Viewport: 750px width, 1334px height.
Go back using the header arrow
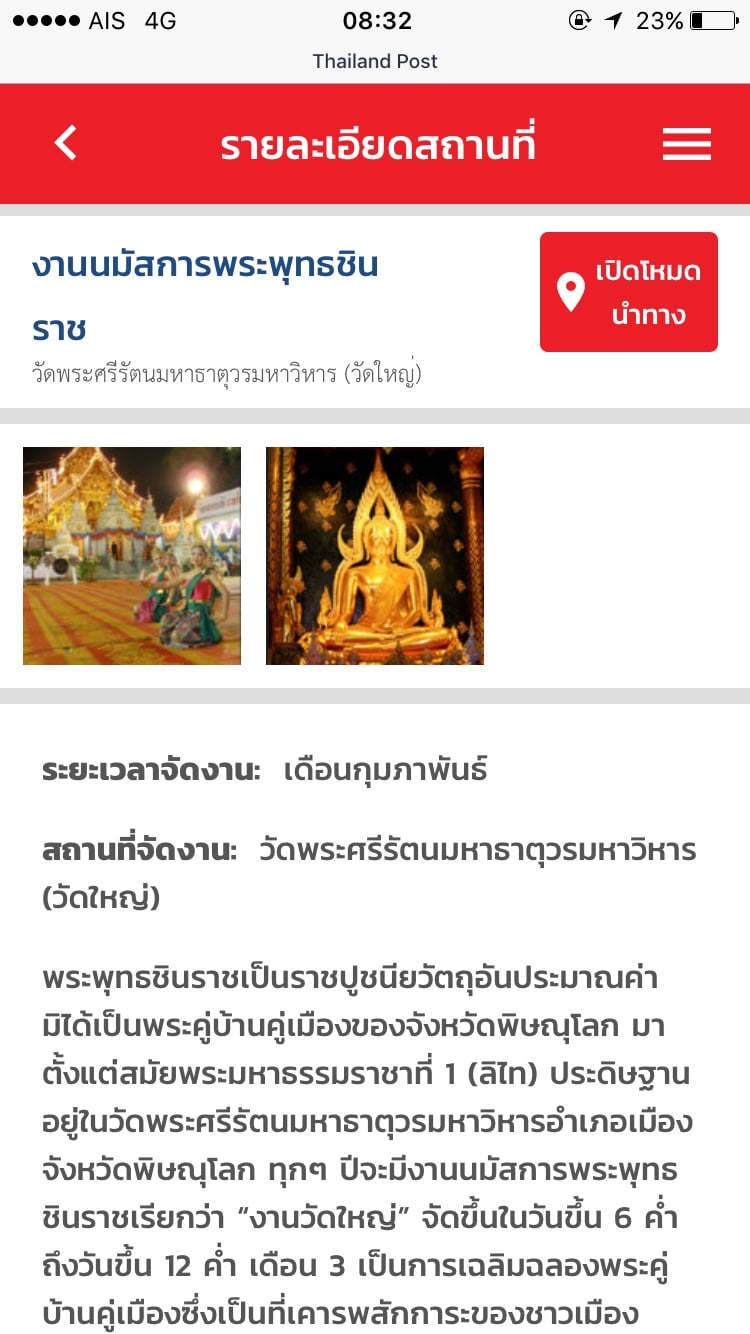tap(66, 143)
